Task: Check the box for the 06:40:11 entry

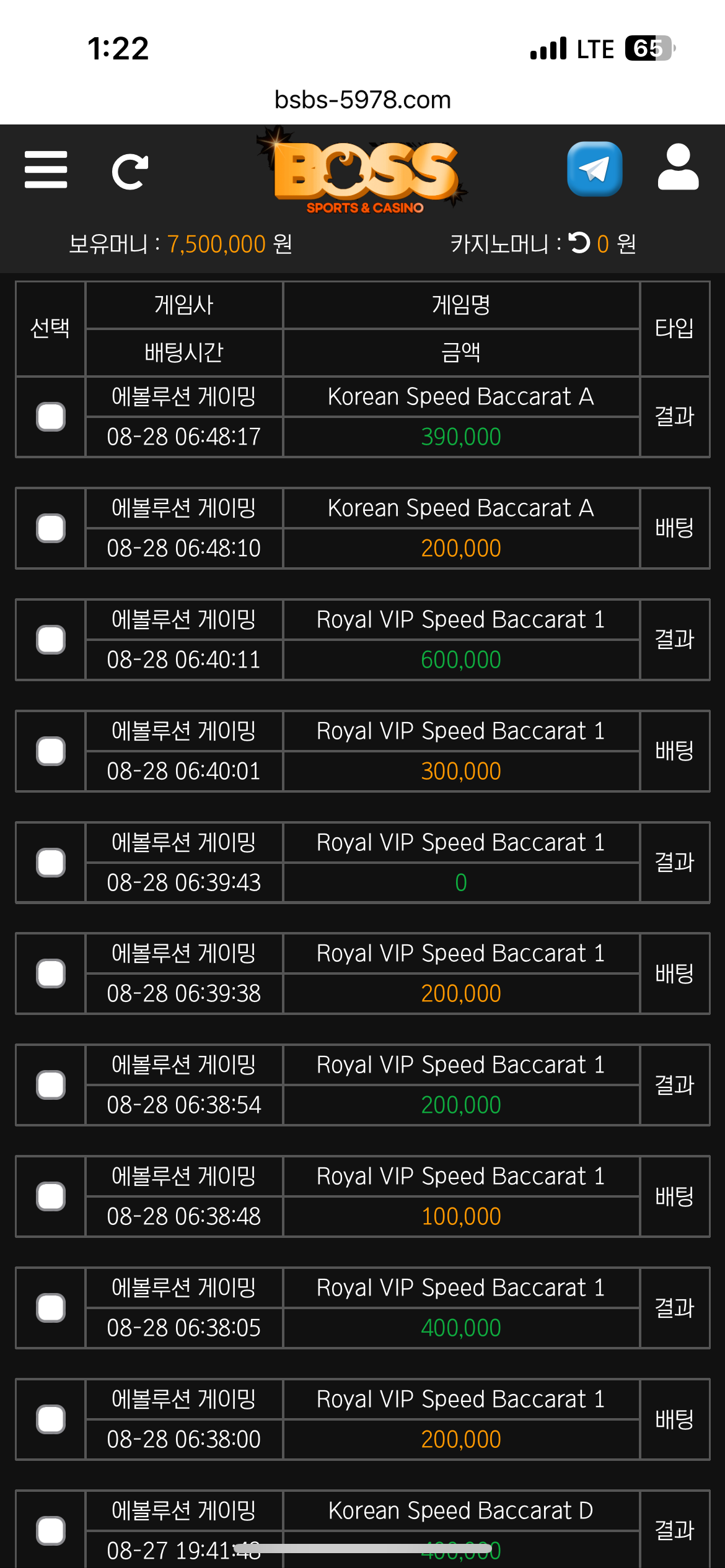Action: point(51,640)
